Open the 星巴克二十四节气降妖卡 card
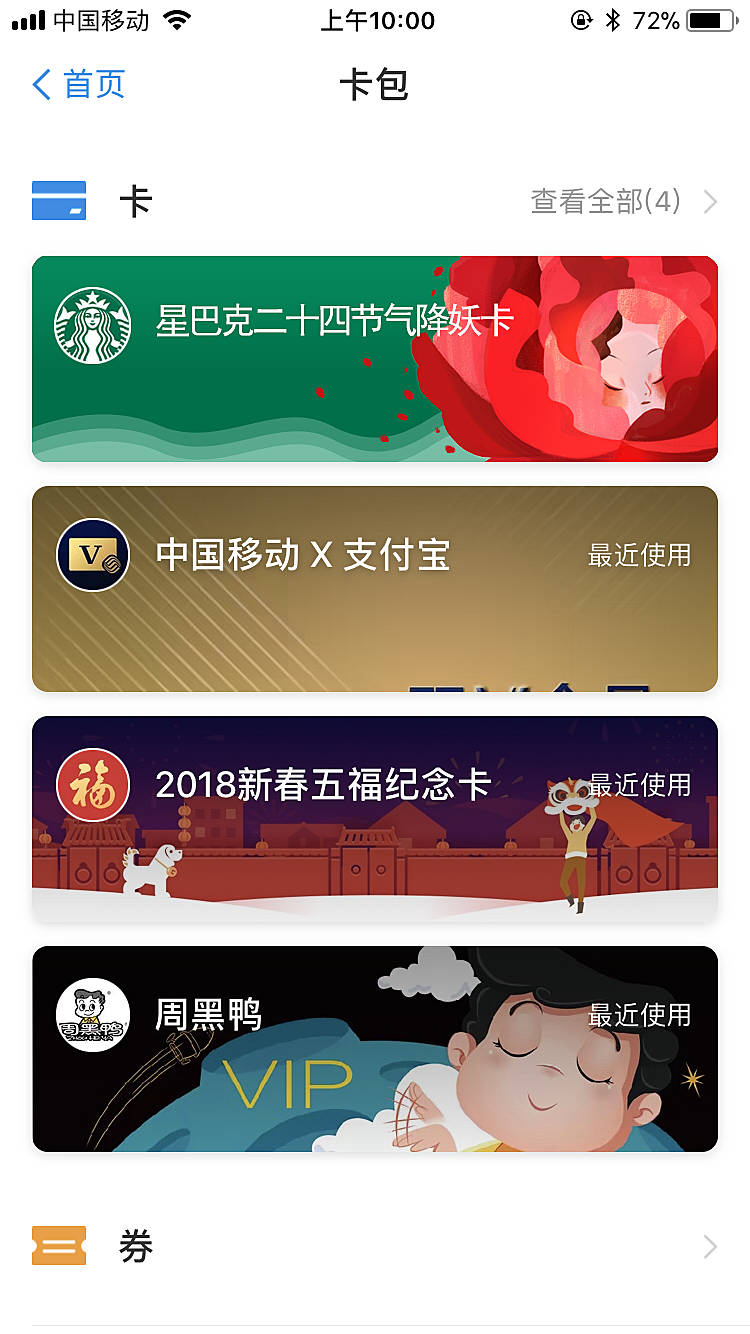The height and width of the screenshot is (1334, 750). point(374,359)
